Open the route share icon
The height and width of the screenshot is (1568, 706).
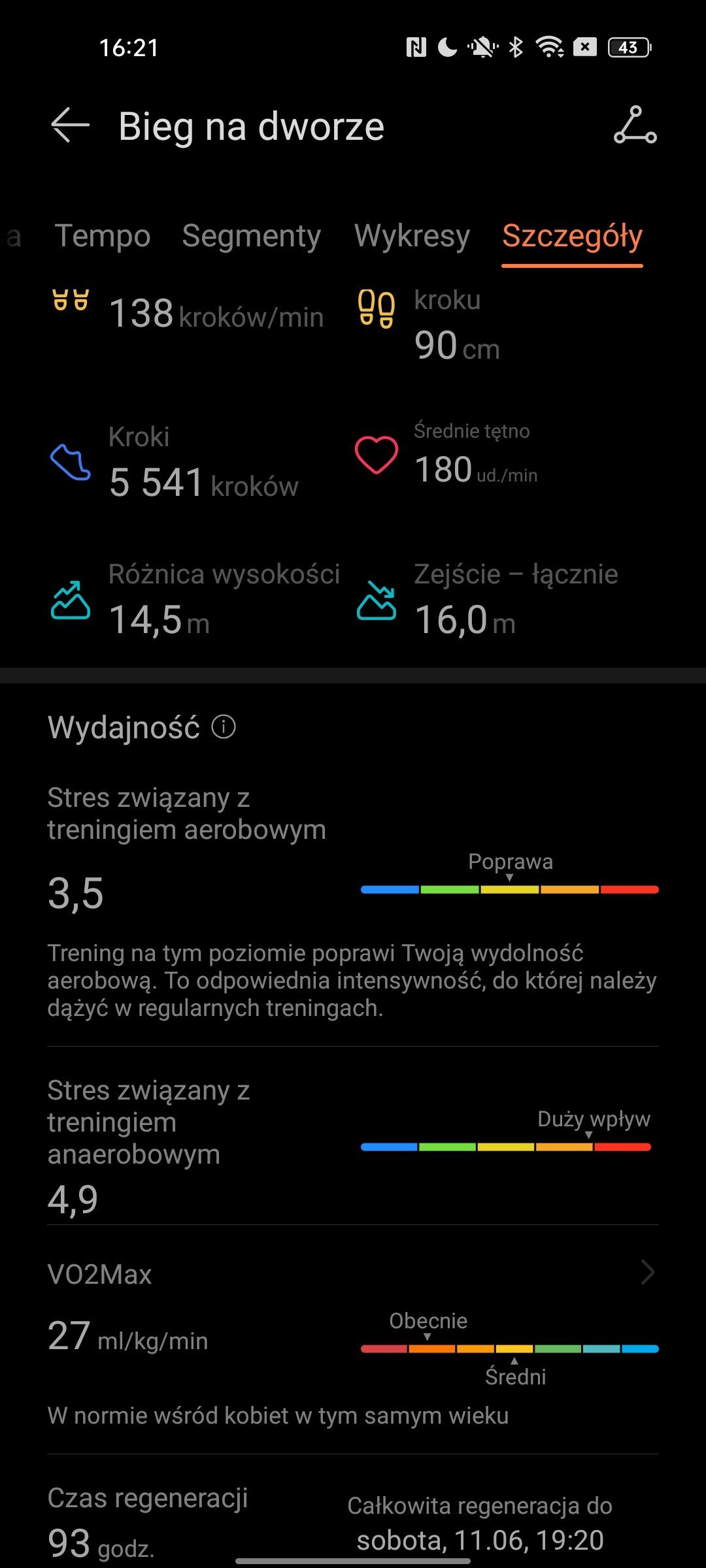pos(635,125)
